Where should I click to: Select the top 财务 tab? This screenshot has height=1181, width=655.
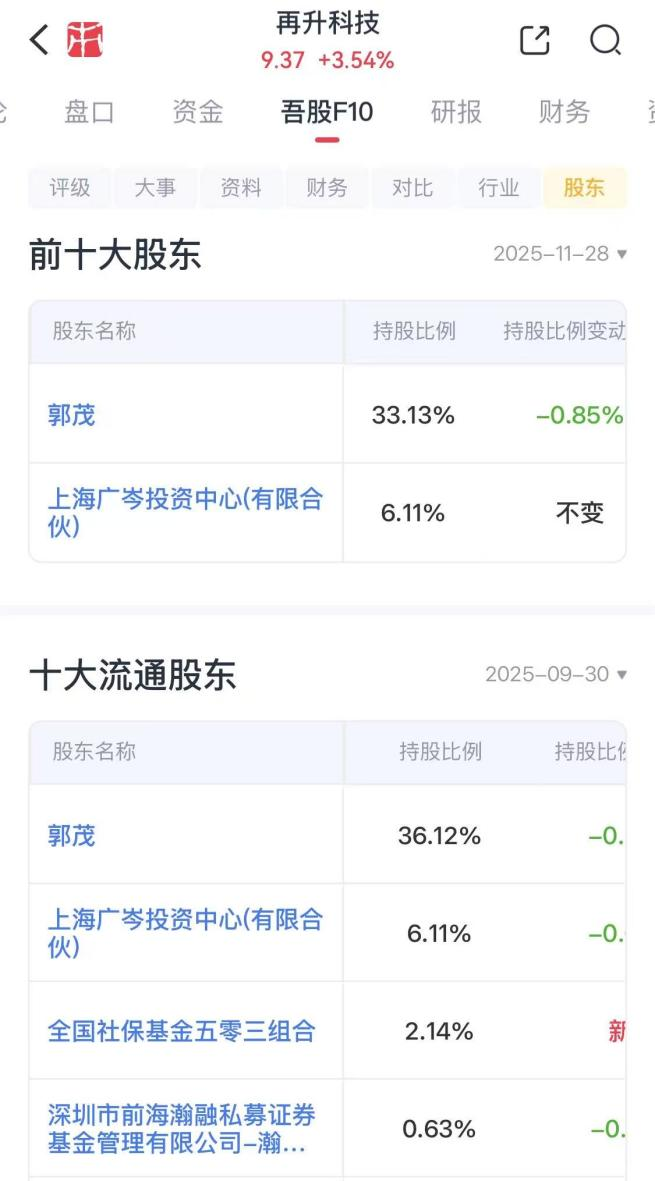[x=564, y=112]
